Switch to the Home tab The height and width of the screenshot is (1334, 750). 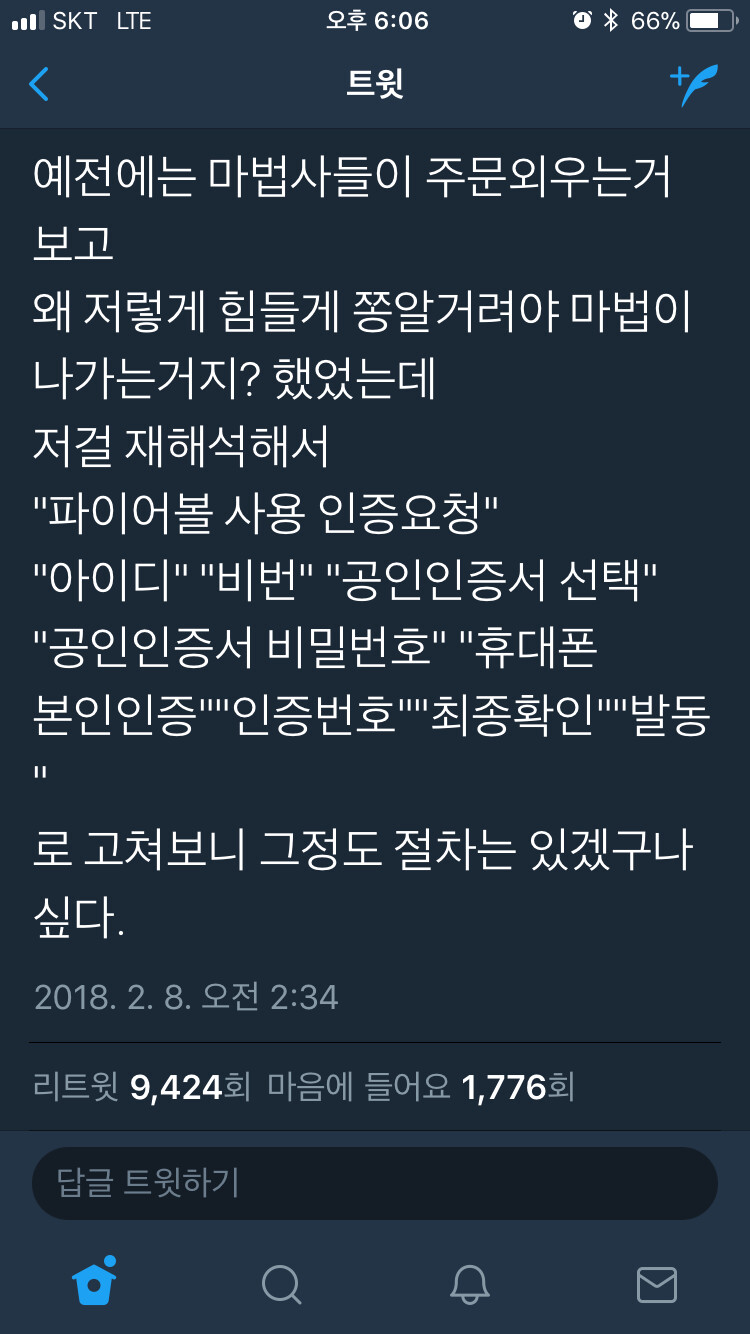click(94, 1282)
